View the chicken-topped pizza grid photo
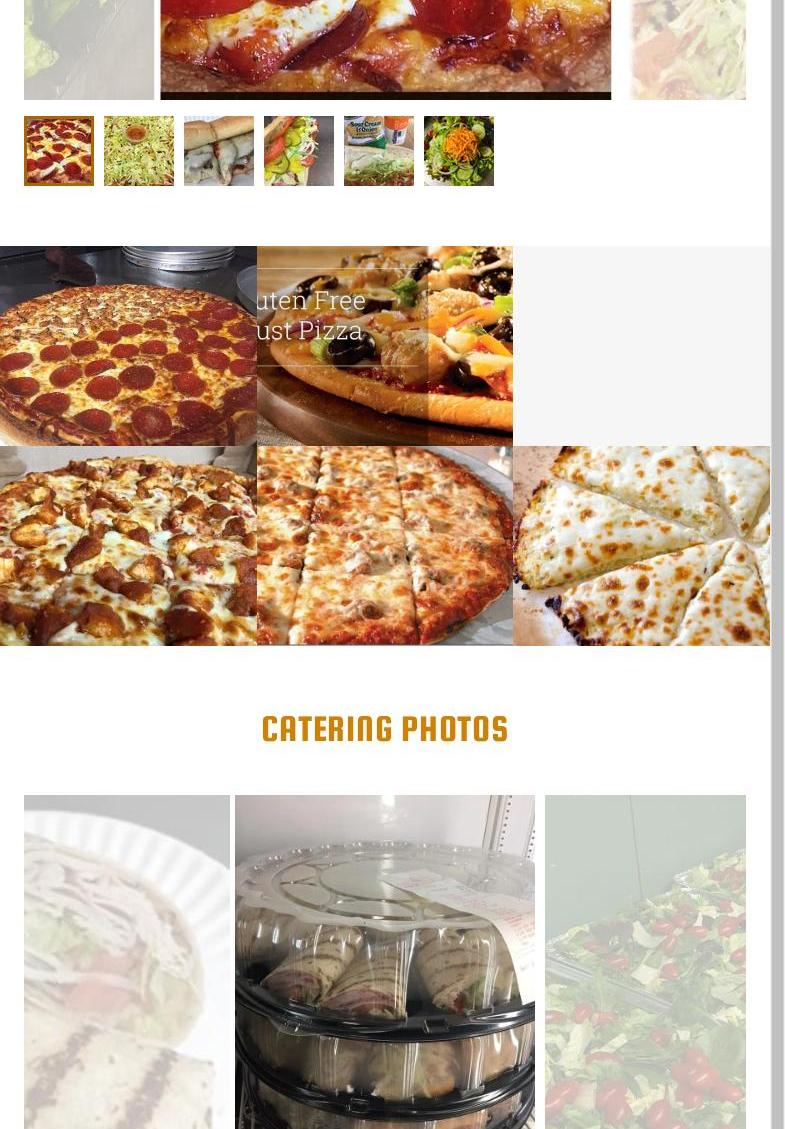This screenshot has height=1129, width=785. pyautogui.click(x=128, y=546)
